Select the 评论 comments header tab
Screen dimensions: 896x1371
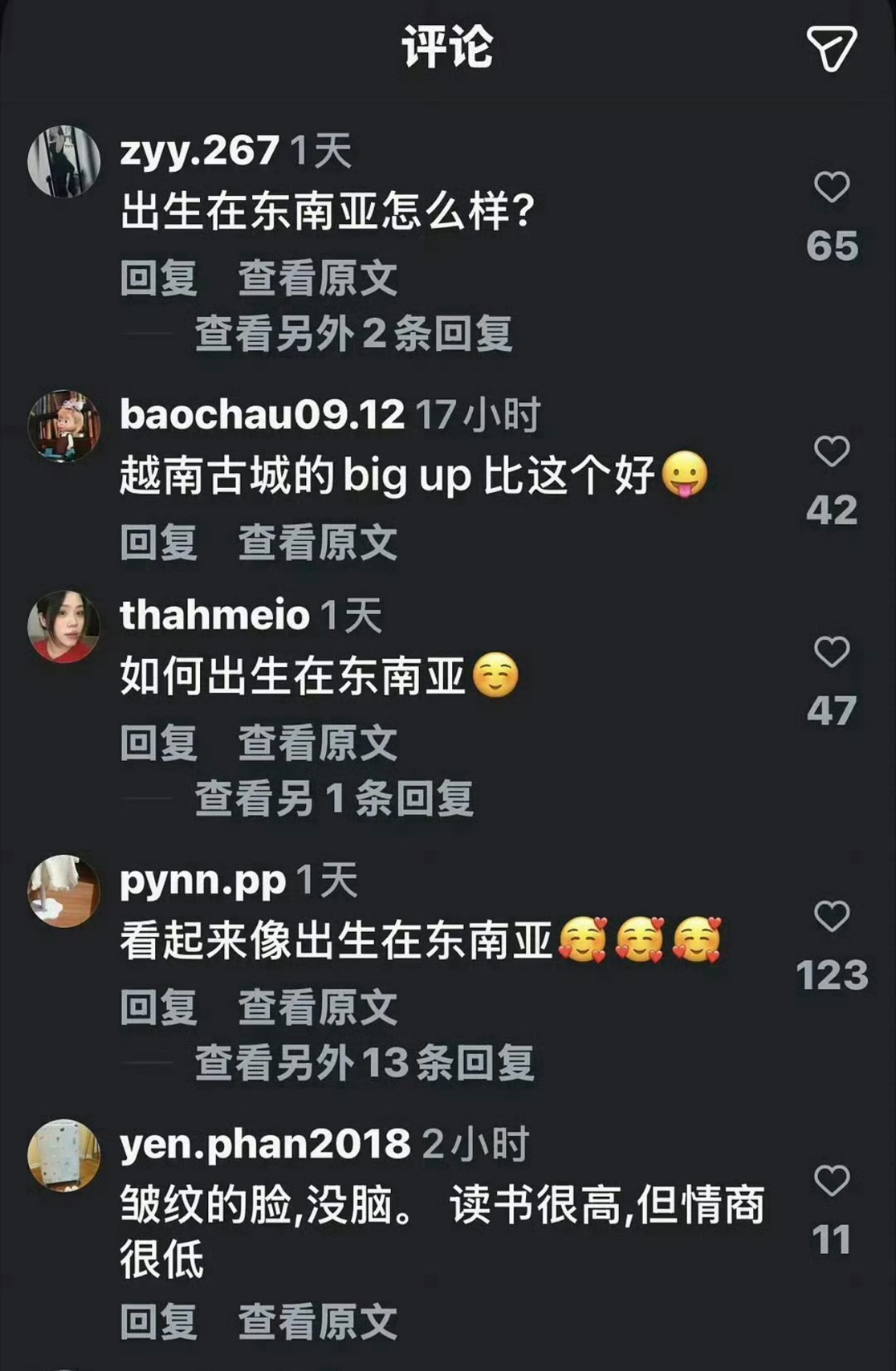(446, 46)
